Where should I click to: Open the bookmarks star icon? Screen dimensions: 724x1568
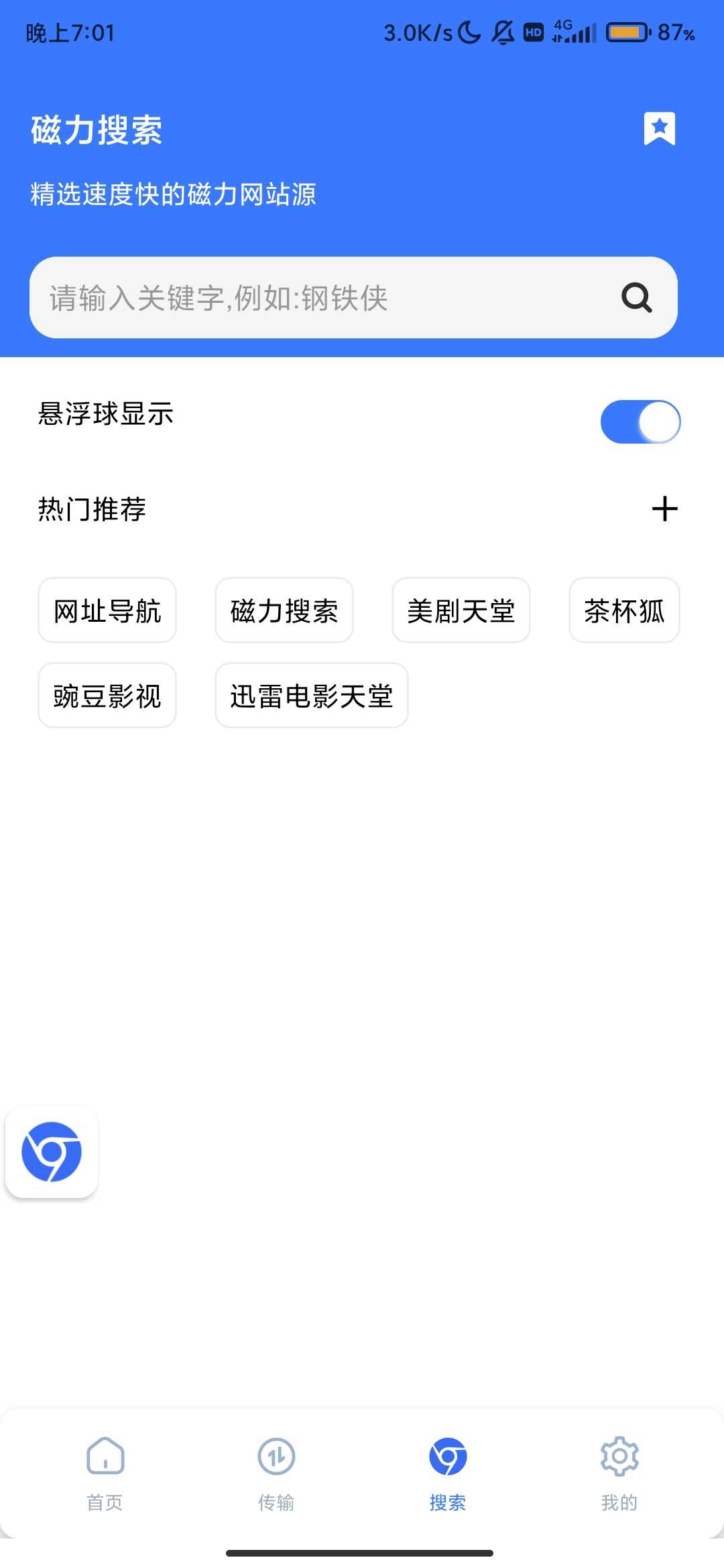tap(659, 129)
